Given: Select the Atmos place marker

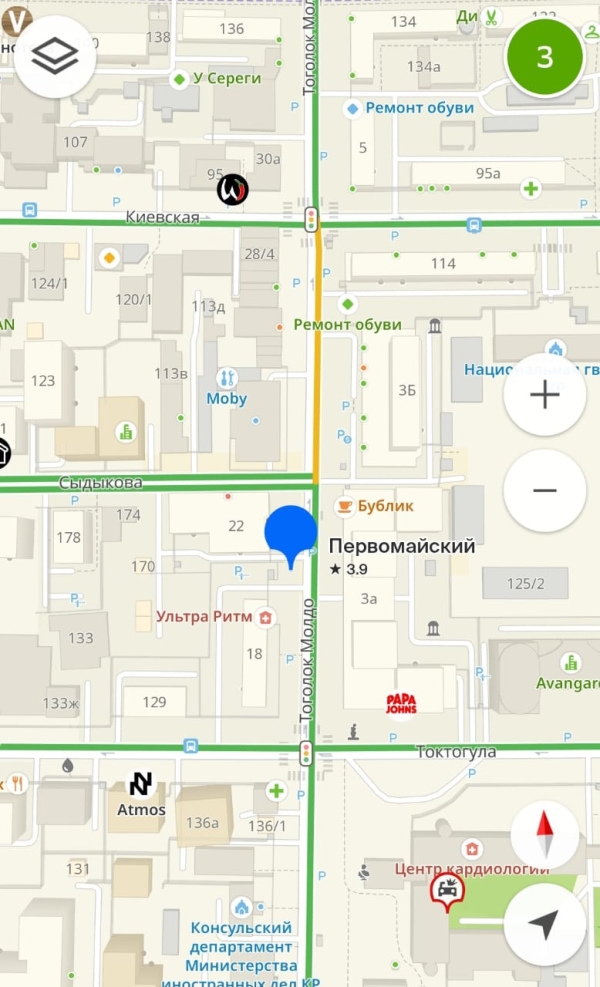Looking at the screenshot, I should (141, 784).
